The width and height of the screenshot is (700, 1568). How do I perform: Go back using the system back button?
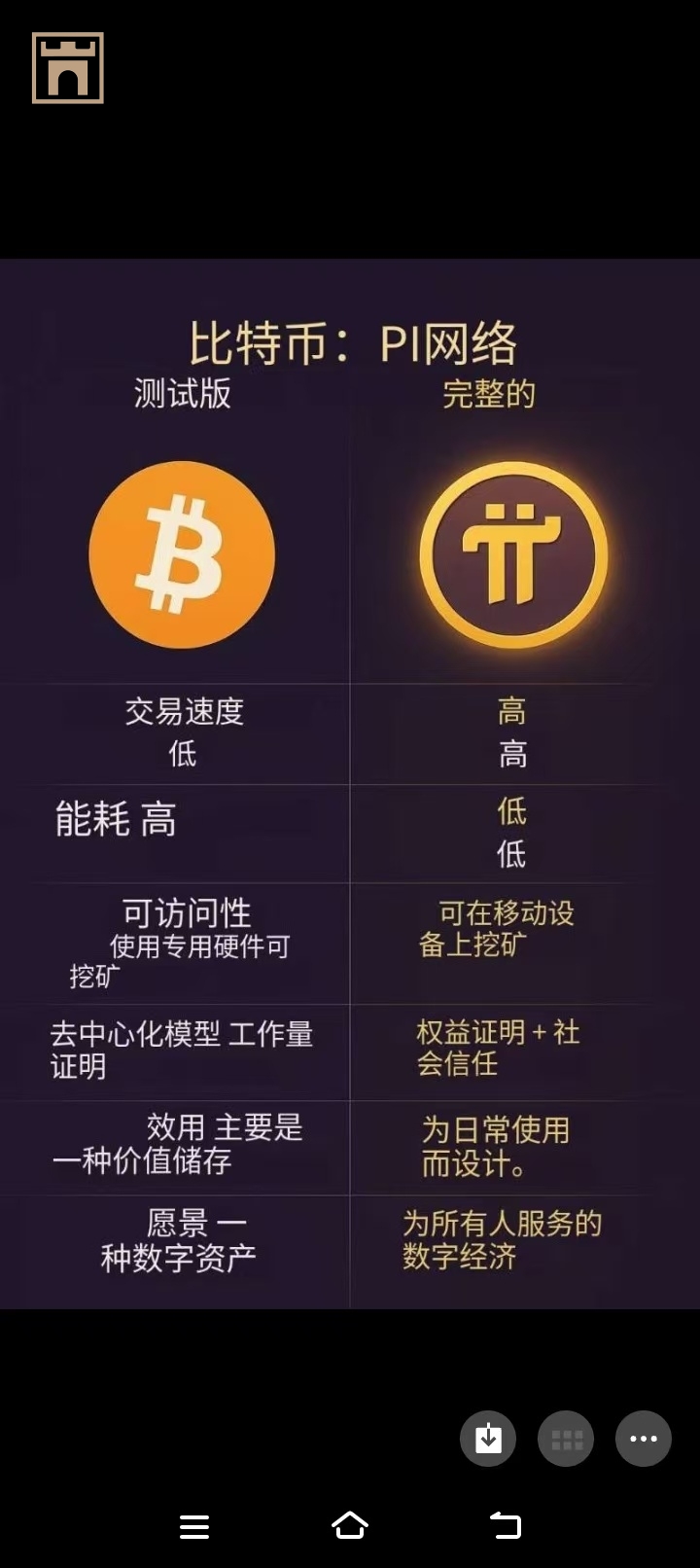pos(505,1525)
